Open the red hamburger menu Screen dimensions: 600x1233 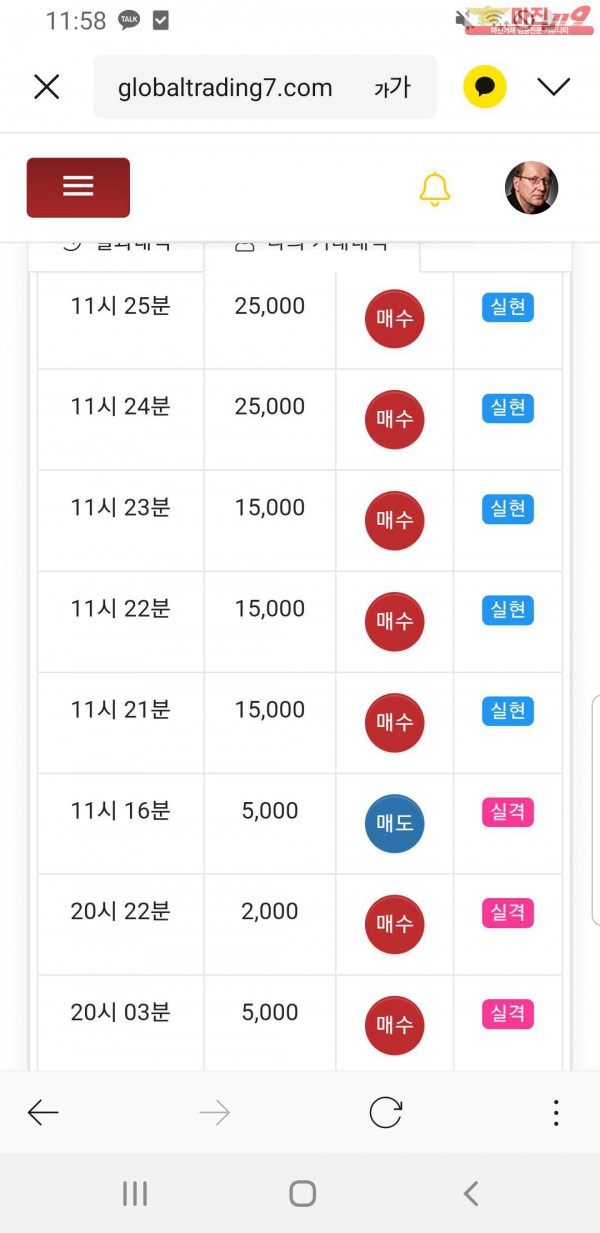(78, 187)
